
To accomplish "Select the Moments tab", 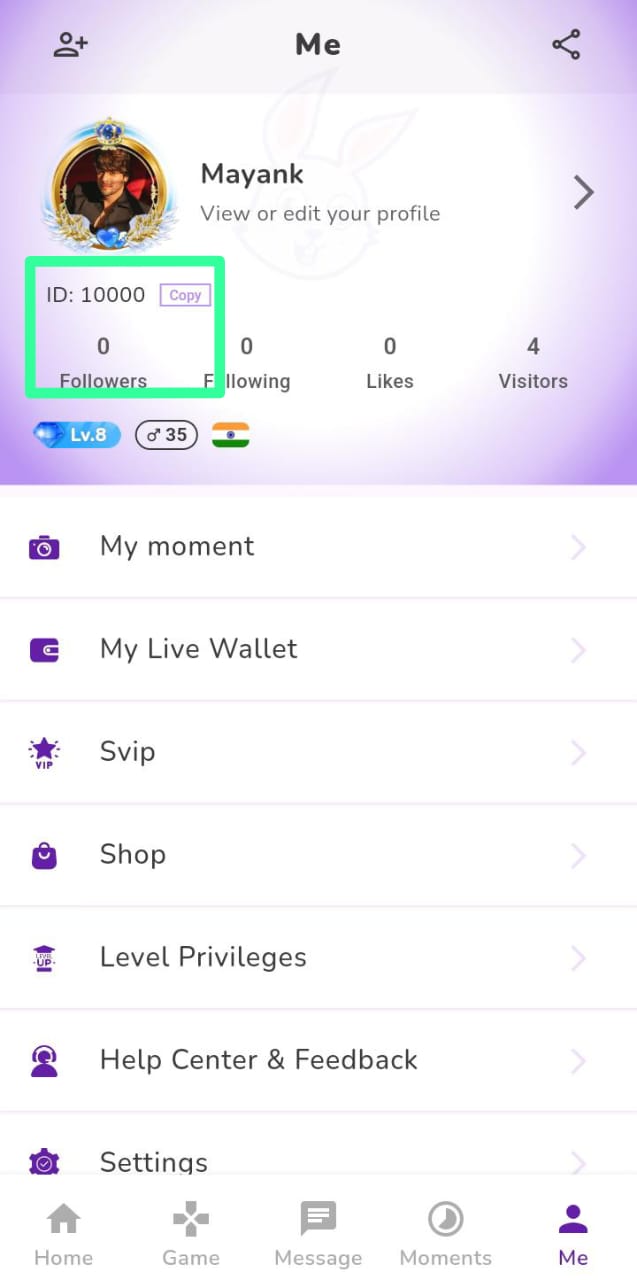I will [446, 1234].
